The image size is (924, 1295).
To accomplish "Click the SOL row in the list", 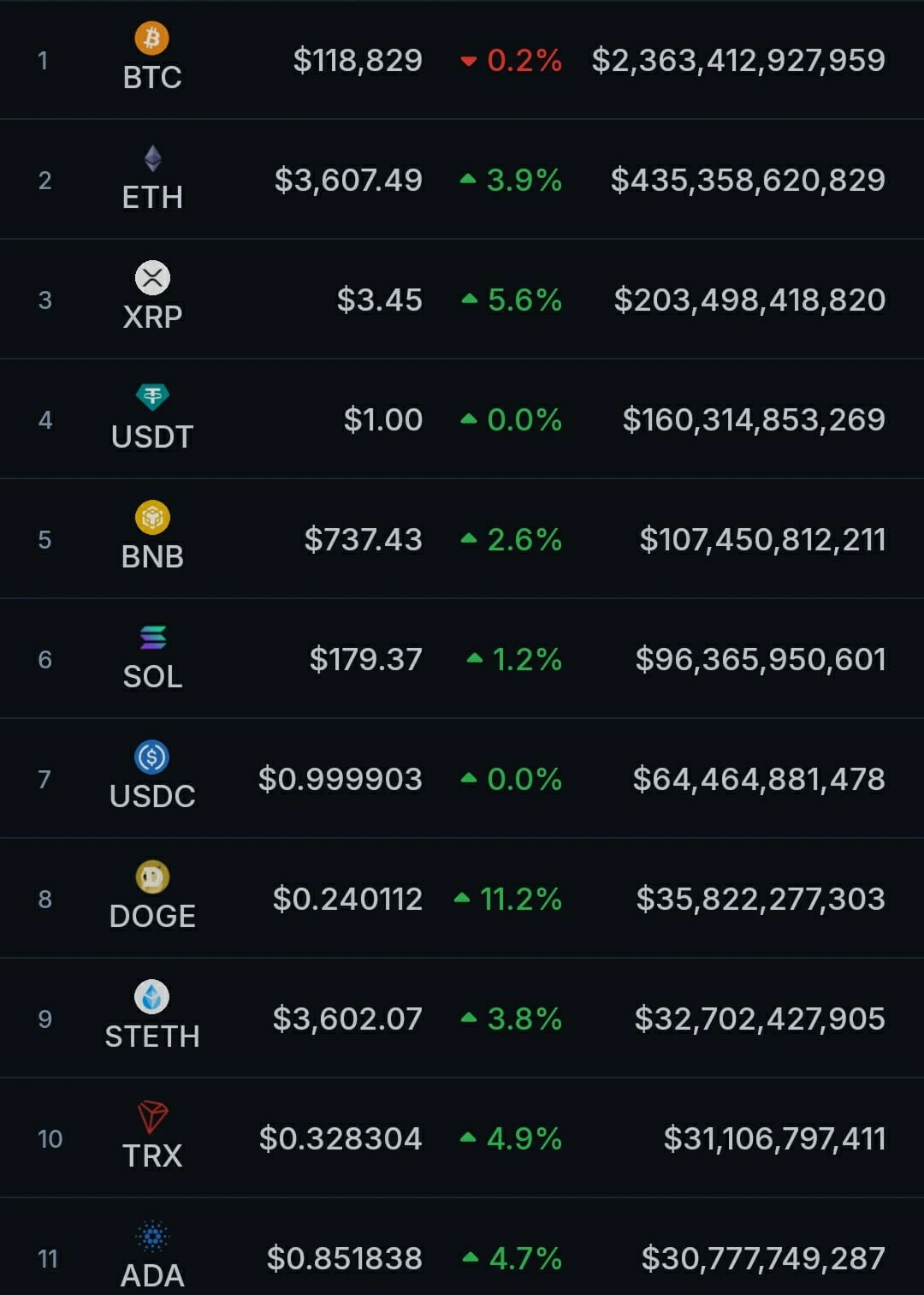I will coord(462,657).
